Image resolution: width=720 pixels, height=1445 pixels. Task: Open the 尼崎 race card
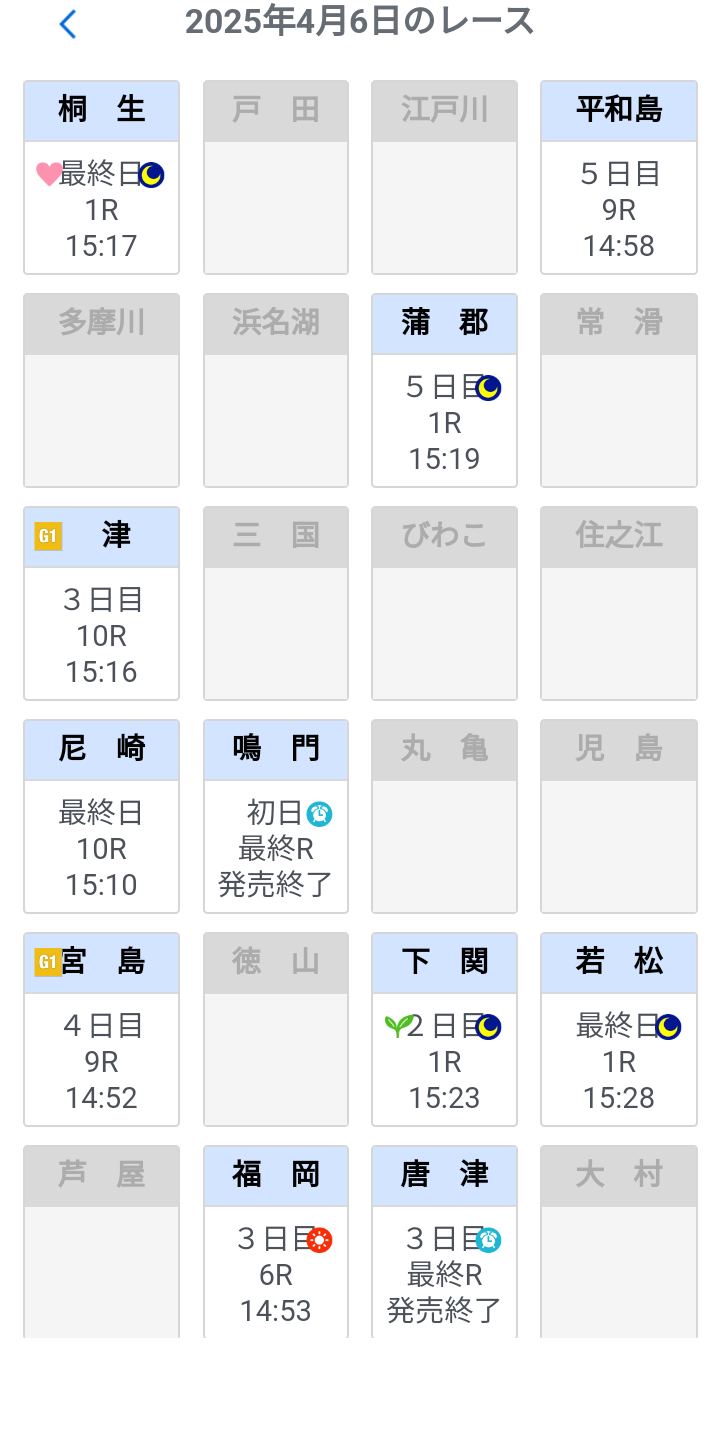click(101, 816)
